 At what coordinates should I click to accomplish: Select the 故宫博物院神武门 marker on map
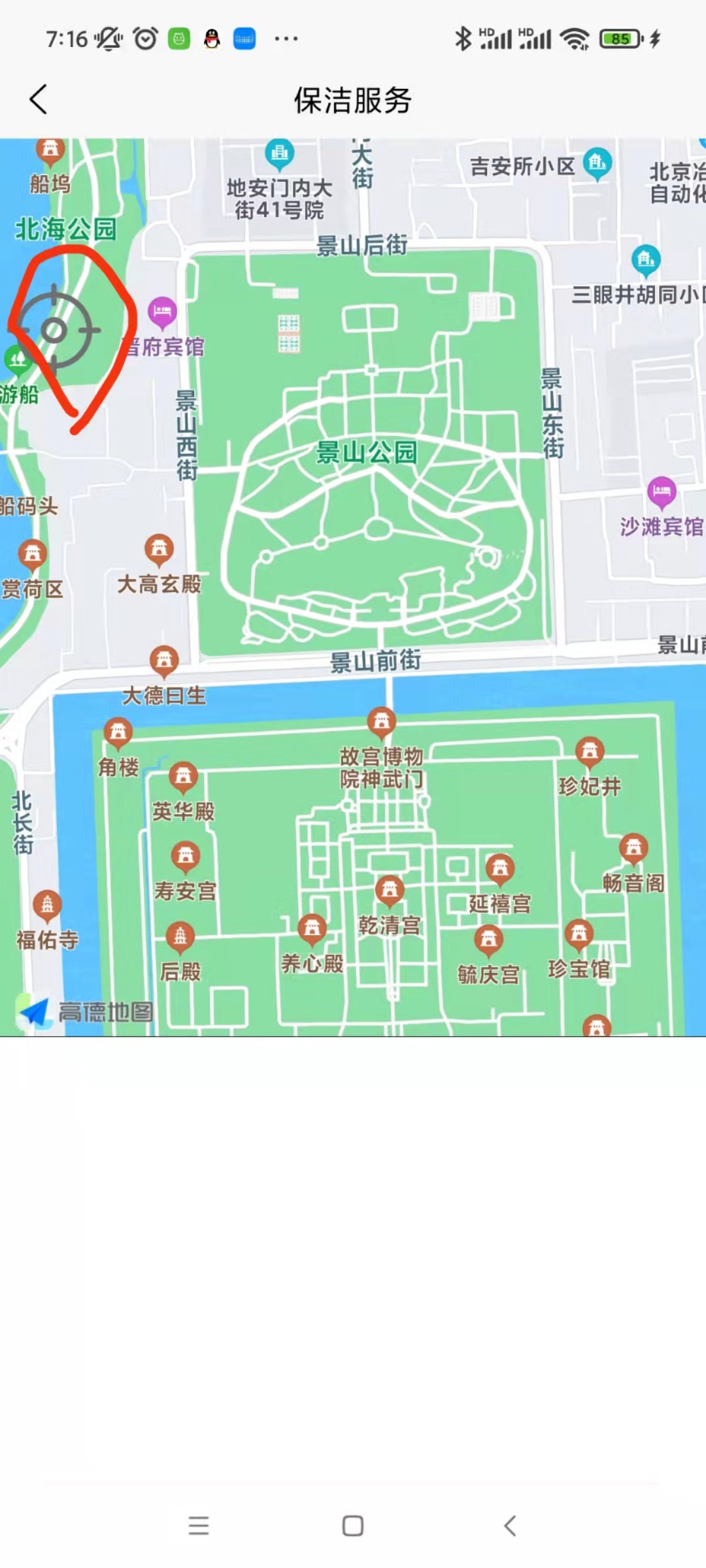point(381,721)
